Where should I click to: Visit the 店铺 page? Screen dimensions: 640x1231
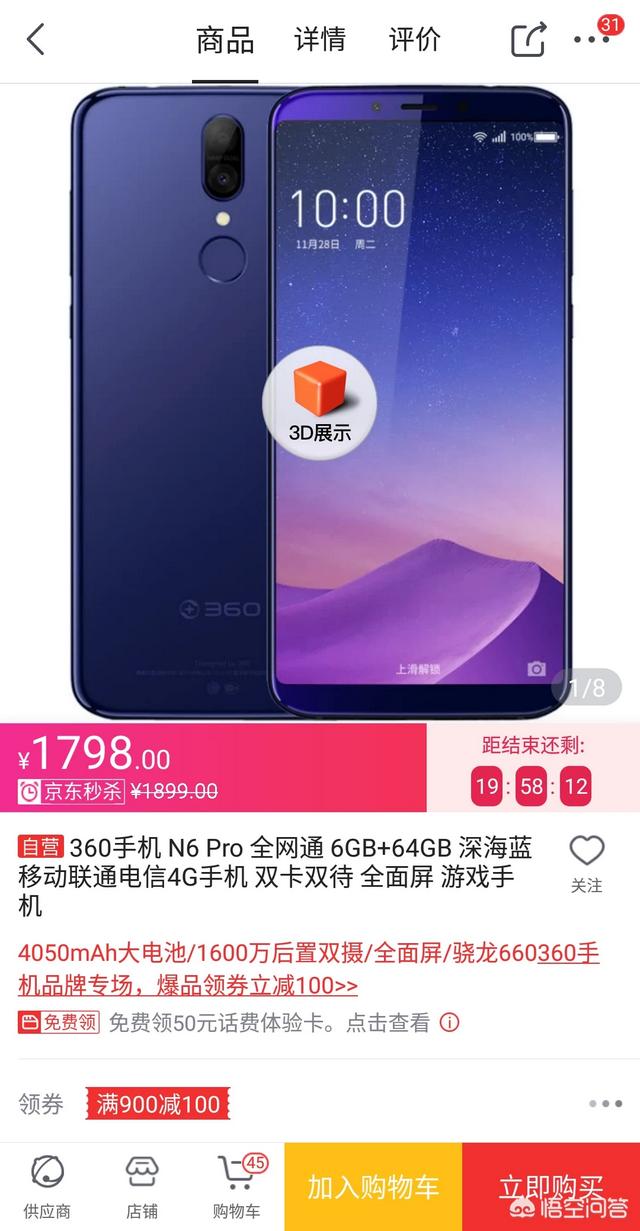point(141,1187)
